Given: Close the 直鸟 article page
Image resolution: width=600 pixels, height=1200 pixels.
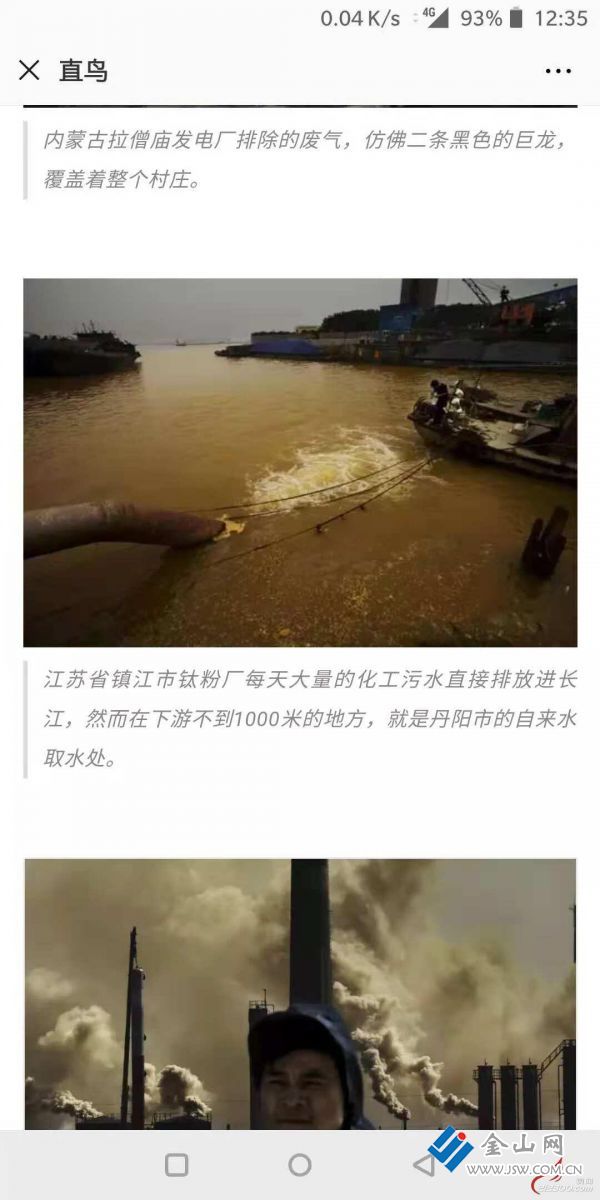Looking at the screenshot, I should pos(29,70).
